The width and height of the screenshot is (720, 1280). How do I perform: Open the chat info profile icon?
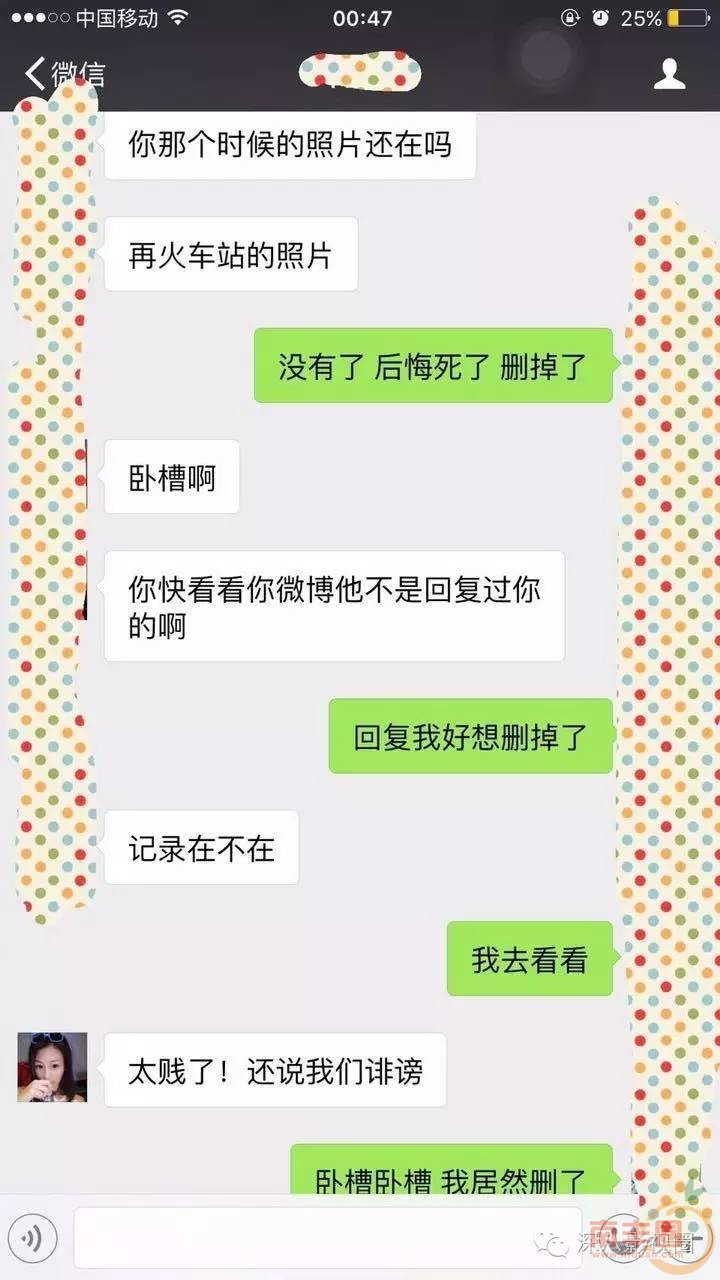[x=669, y=74]
